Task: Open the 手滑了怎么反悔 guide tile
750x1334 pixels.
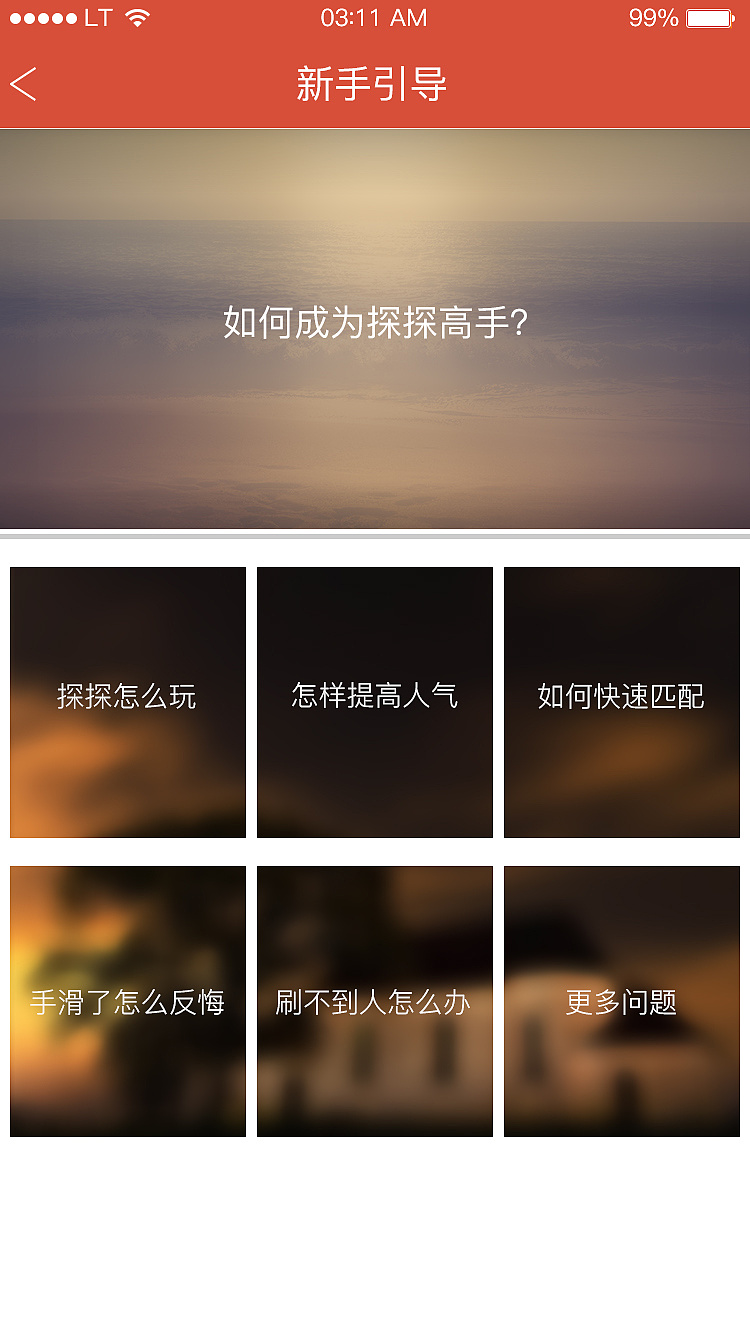Action: tap(127, 1000)
